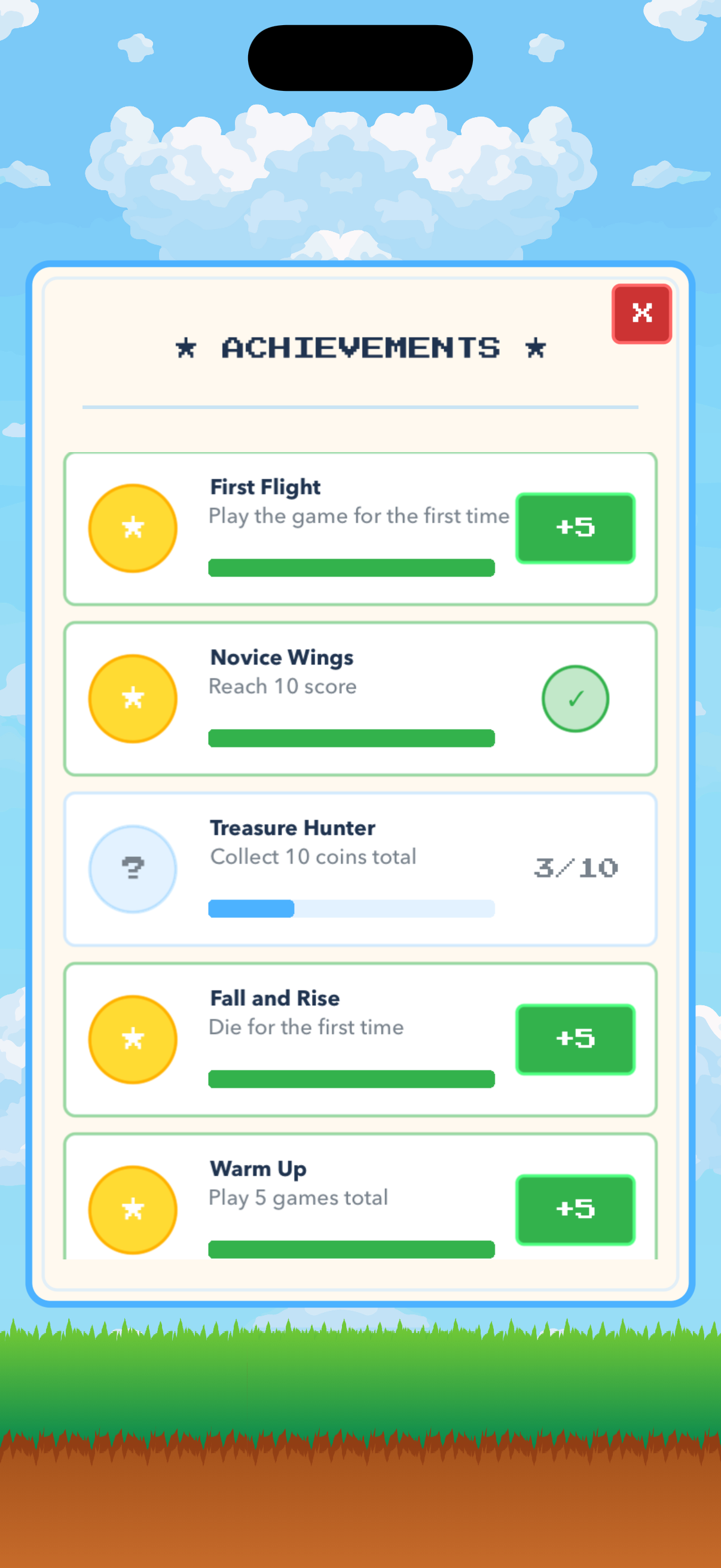Image resolution: width=721 pixels, height=1568 pixels.
Task: Select the Warm Up achievement card
Action: [x=360, y=1208]
